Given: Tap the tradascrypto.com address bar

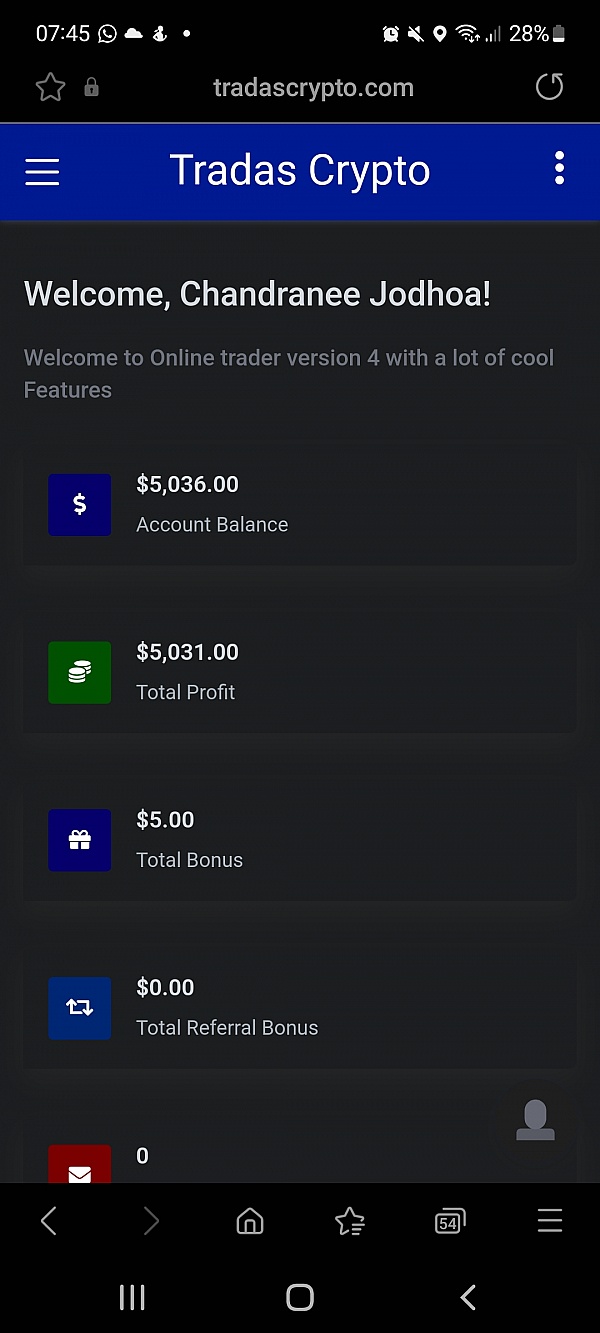Looking at the screenshot, I should click(x=313, y=88).
